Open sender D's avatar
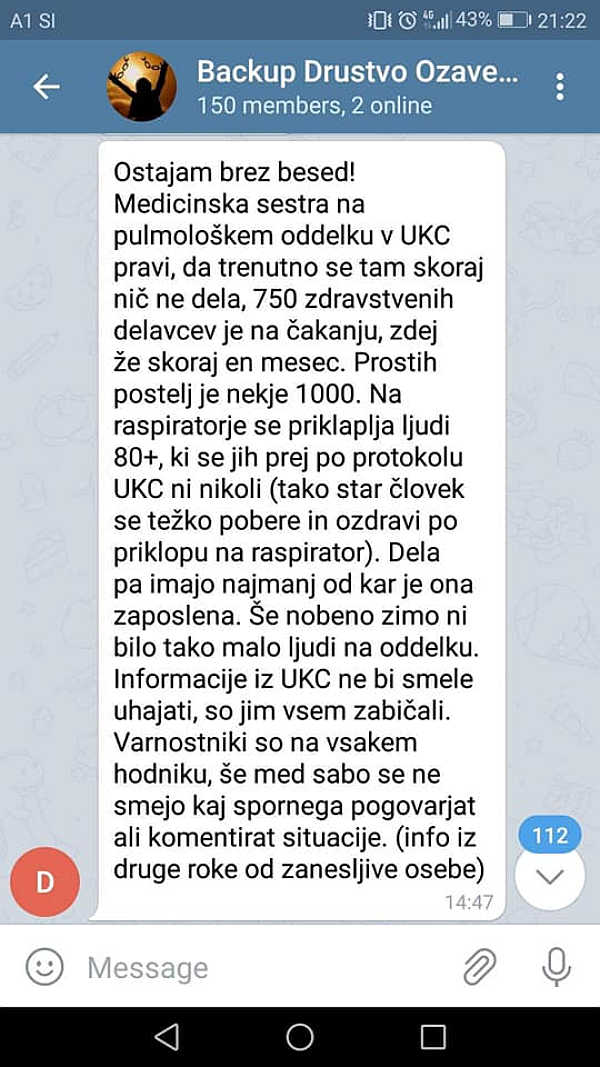 click(44, 881)
